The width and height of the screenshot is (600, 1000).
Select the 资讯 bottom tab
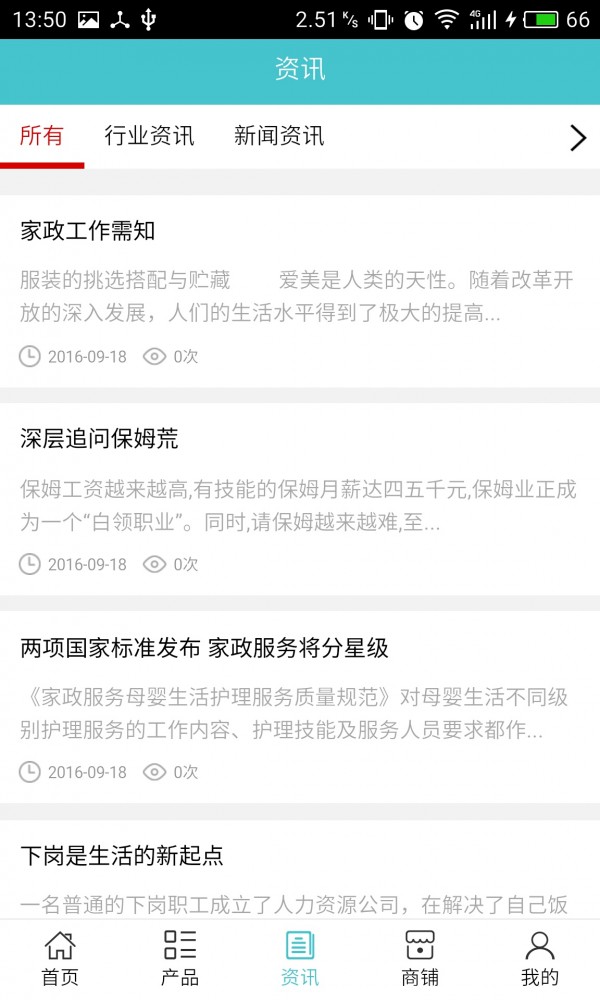(x=300, y=958)
